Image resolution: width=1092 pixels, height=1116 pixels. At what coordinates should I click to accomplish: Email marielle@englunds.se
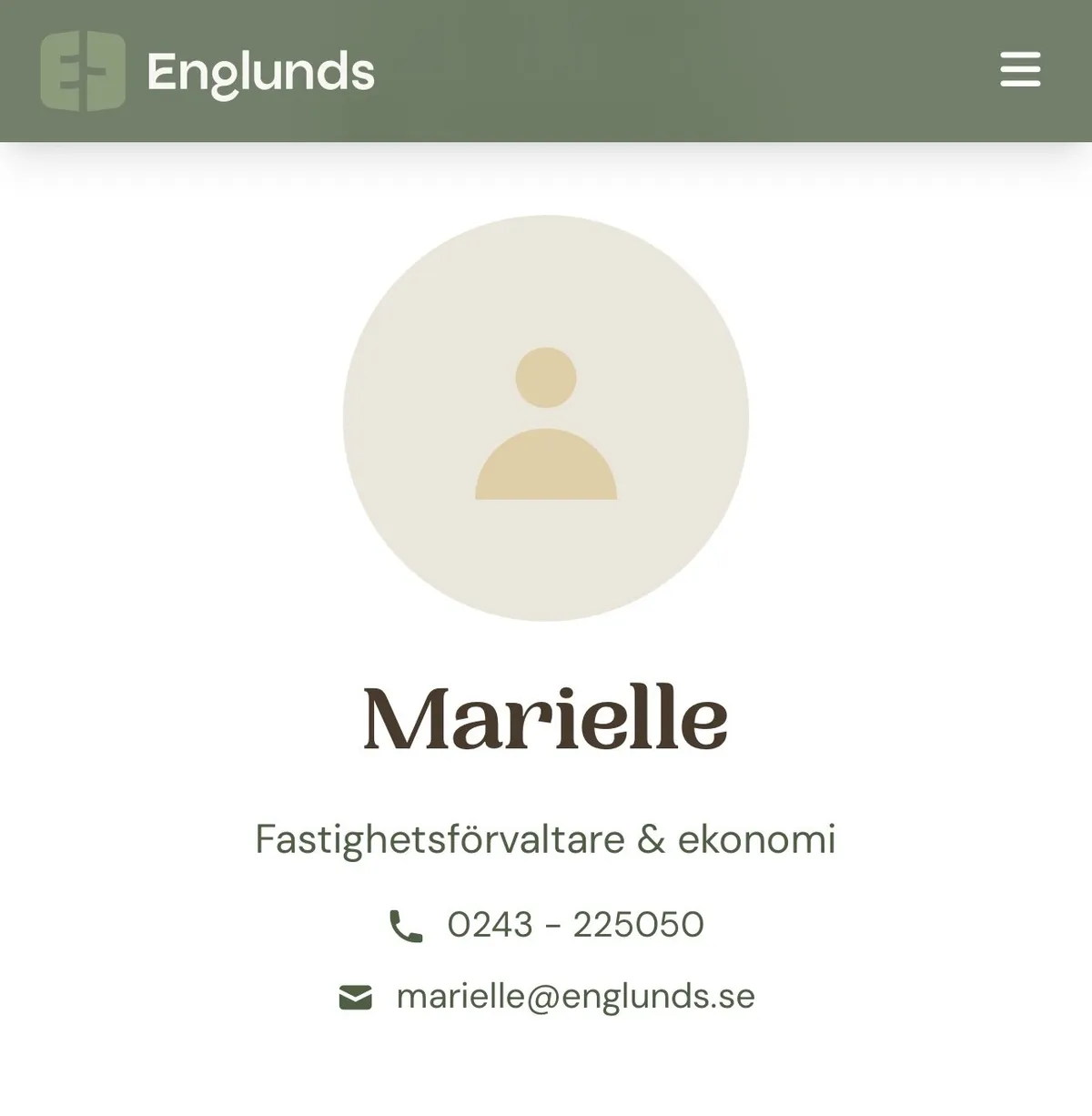pos(574,997)
